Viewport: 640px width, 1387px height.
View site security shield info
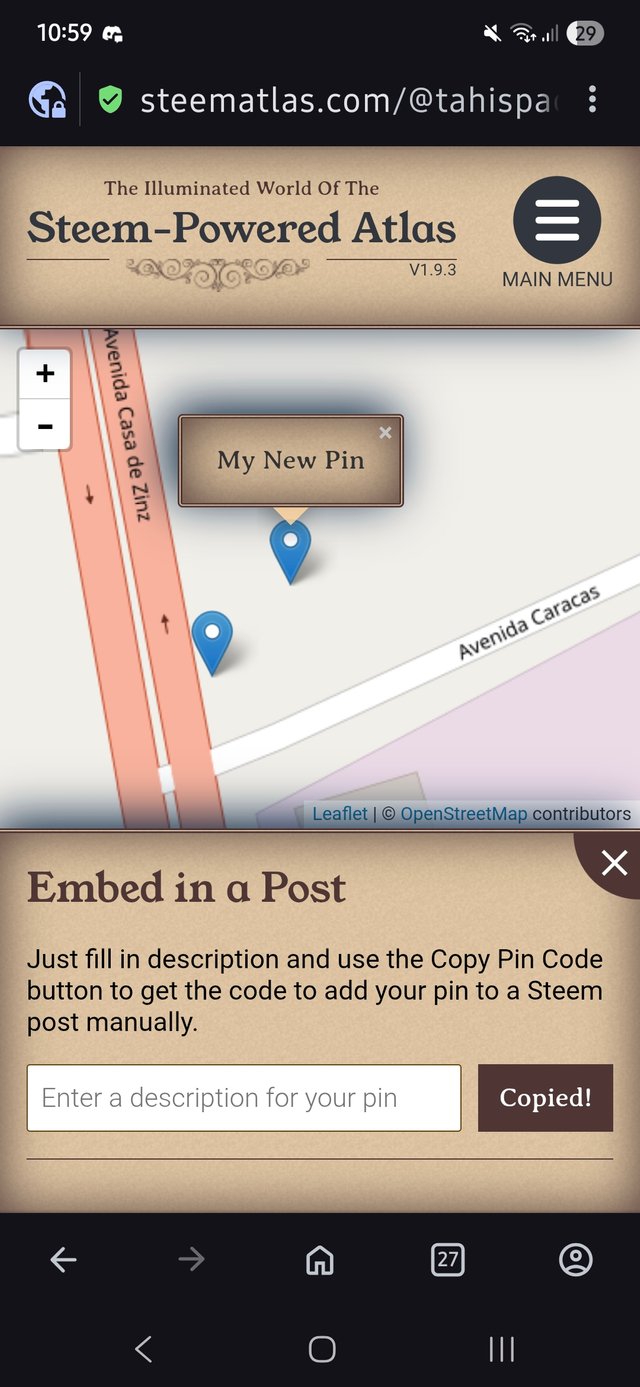tap(110, 99)
